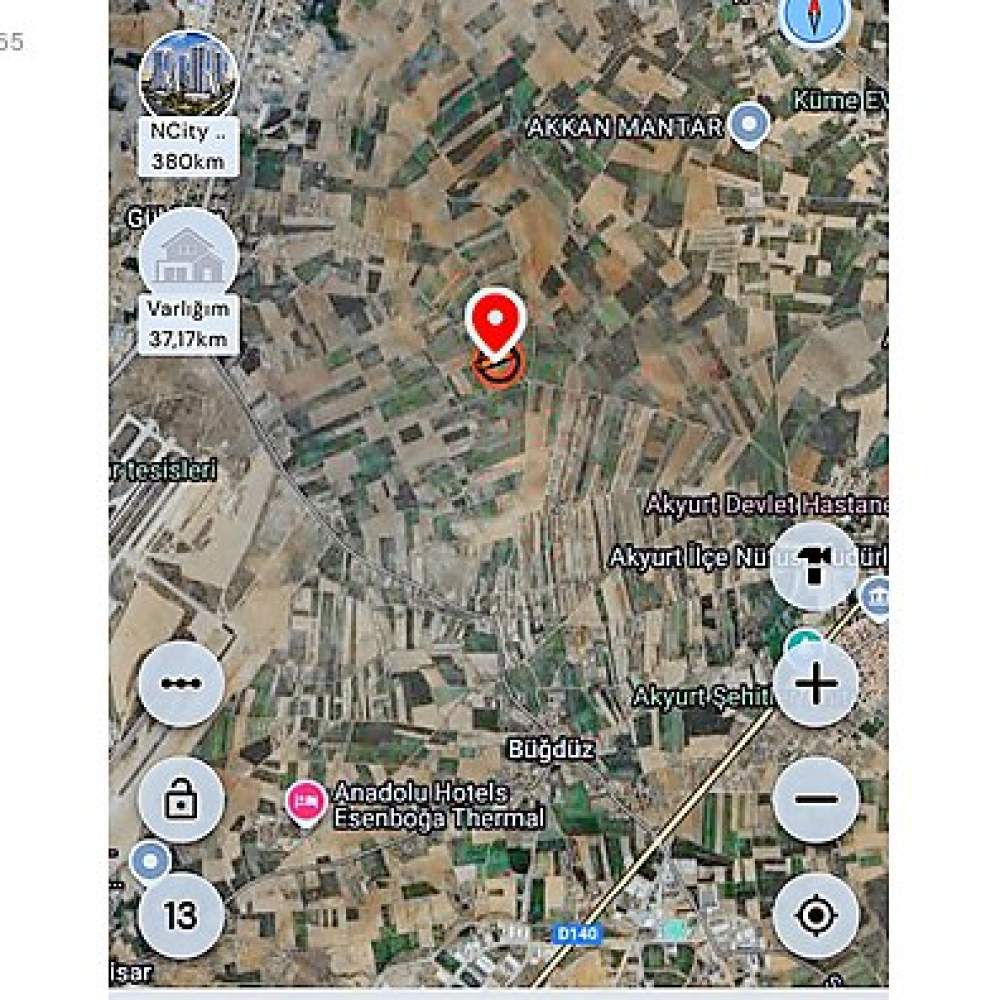Open the NCity shortcut with the tower photo

pyautogui.click(x=188, y=76)
